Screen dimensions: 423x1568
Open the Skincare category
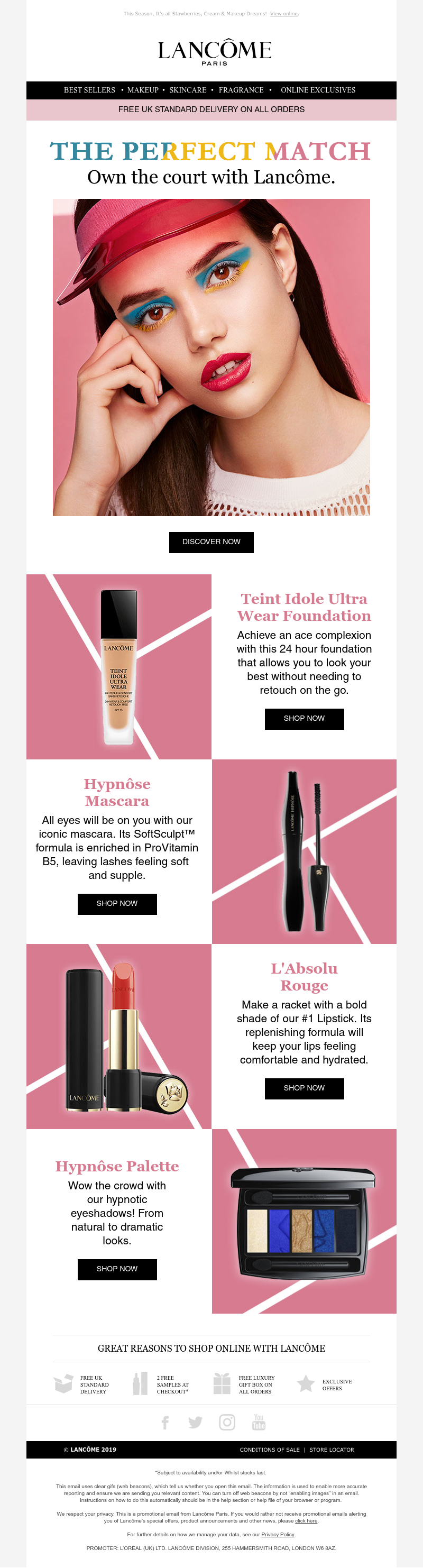click(188, 90)
